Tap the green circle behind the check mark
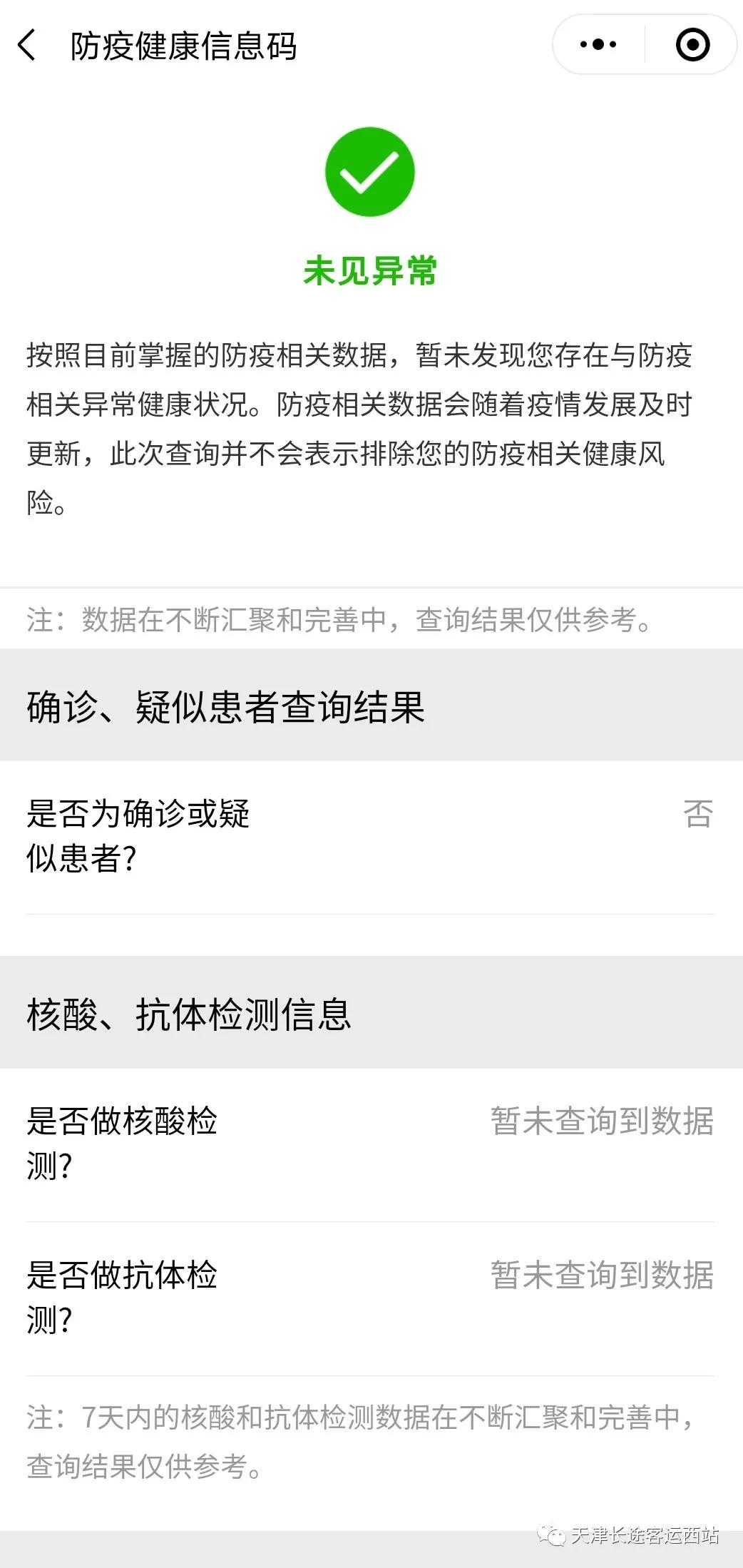This screenshot has width=743, height=1568. (x=370, y=171)
